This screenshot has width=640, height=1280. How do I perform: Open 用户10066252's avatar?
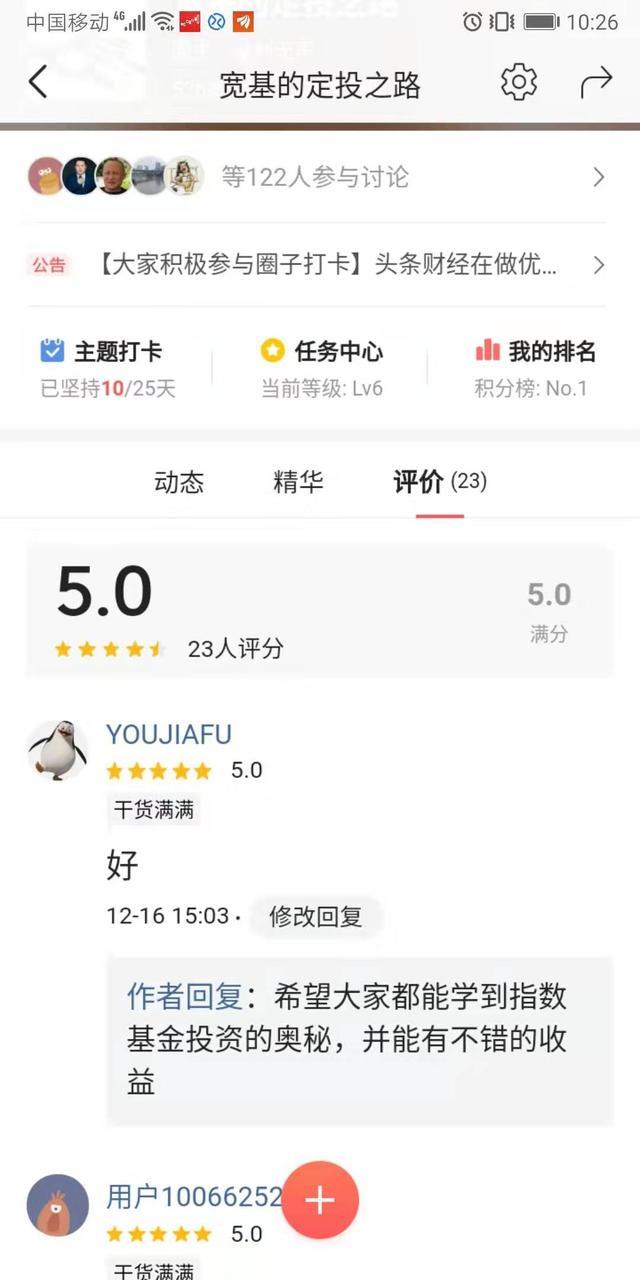pyautogui.click(x=57, y=1204)
